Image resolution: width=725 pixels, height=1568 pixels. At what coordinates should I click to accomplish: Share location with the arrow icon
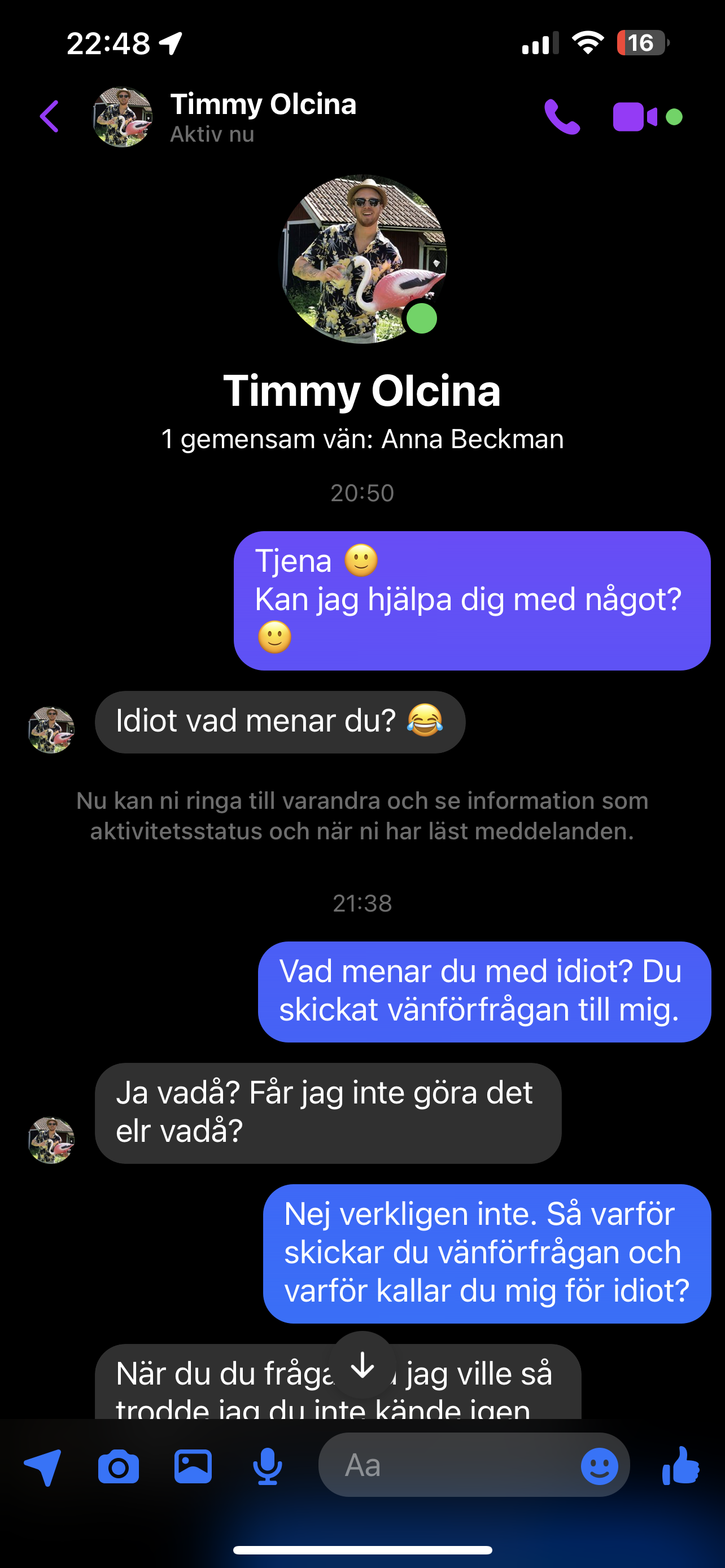42,1466
